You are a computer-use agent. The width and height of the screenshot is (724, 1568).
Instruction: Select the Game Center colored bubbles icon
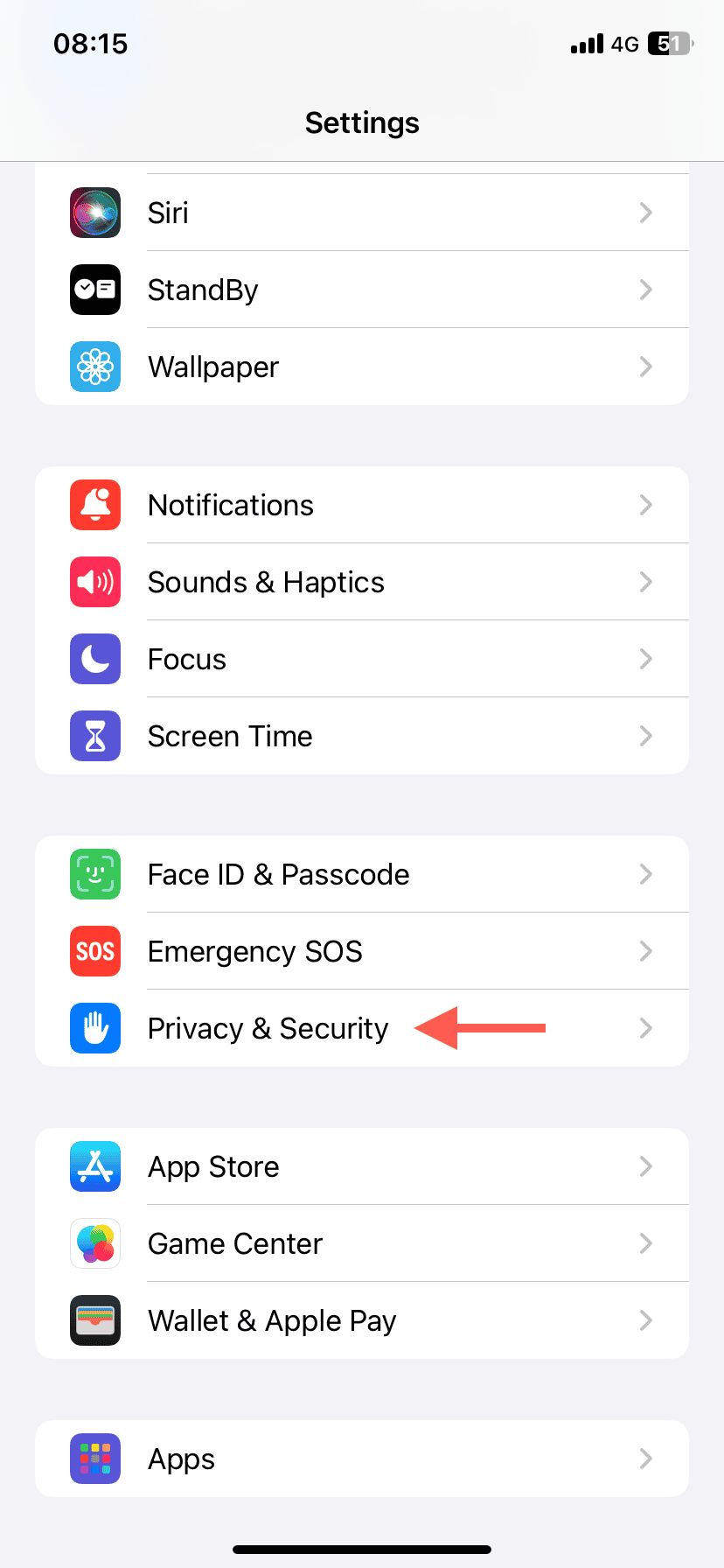pos(94,1243)
